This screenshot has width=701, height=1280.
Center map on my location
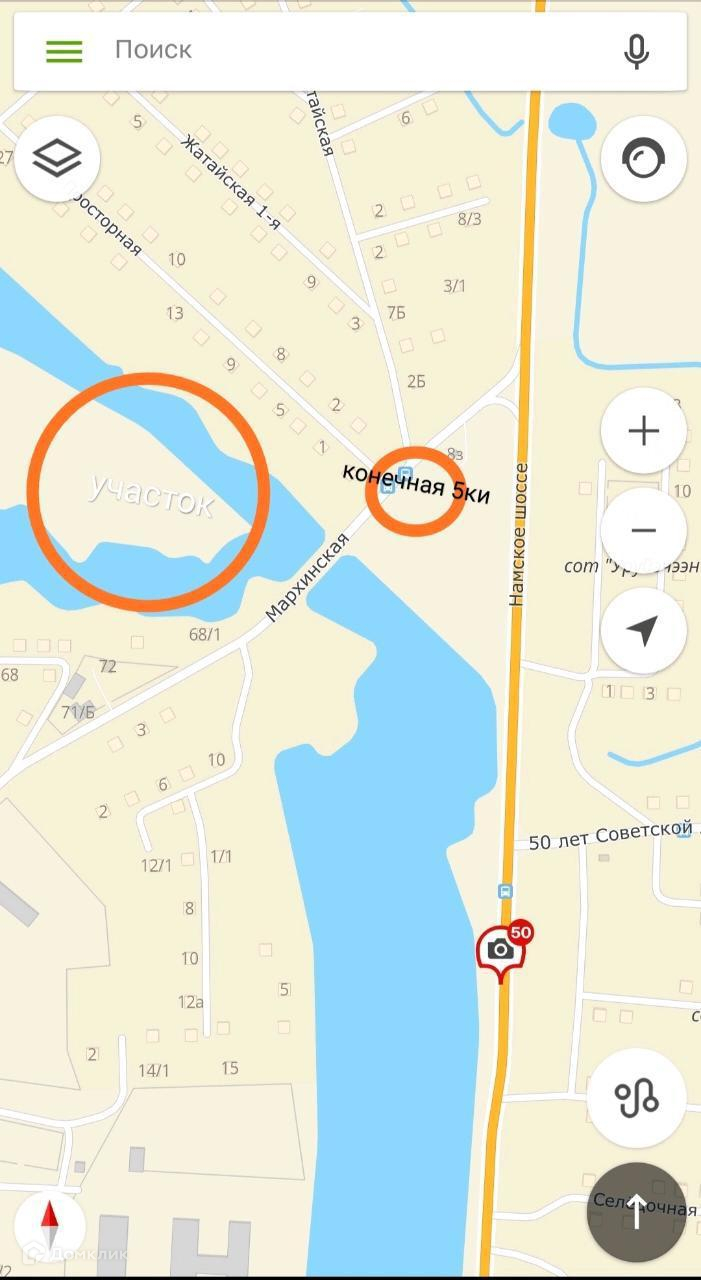[643, 631]
